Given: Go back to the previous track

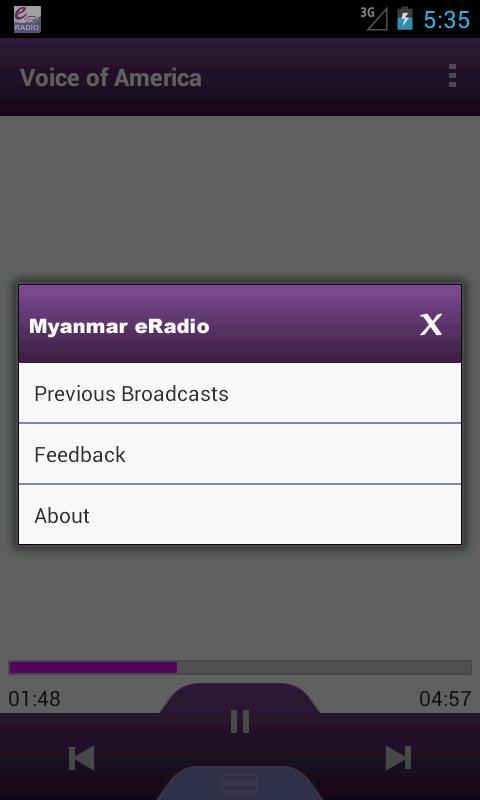Looking at the screenshot, I should (82, 758).
